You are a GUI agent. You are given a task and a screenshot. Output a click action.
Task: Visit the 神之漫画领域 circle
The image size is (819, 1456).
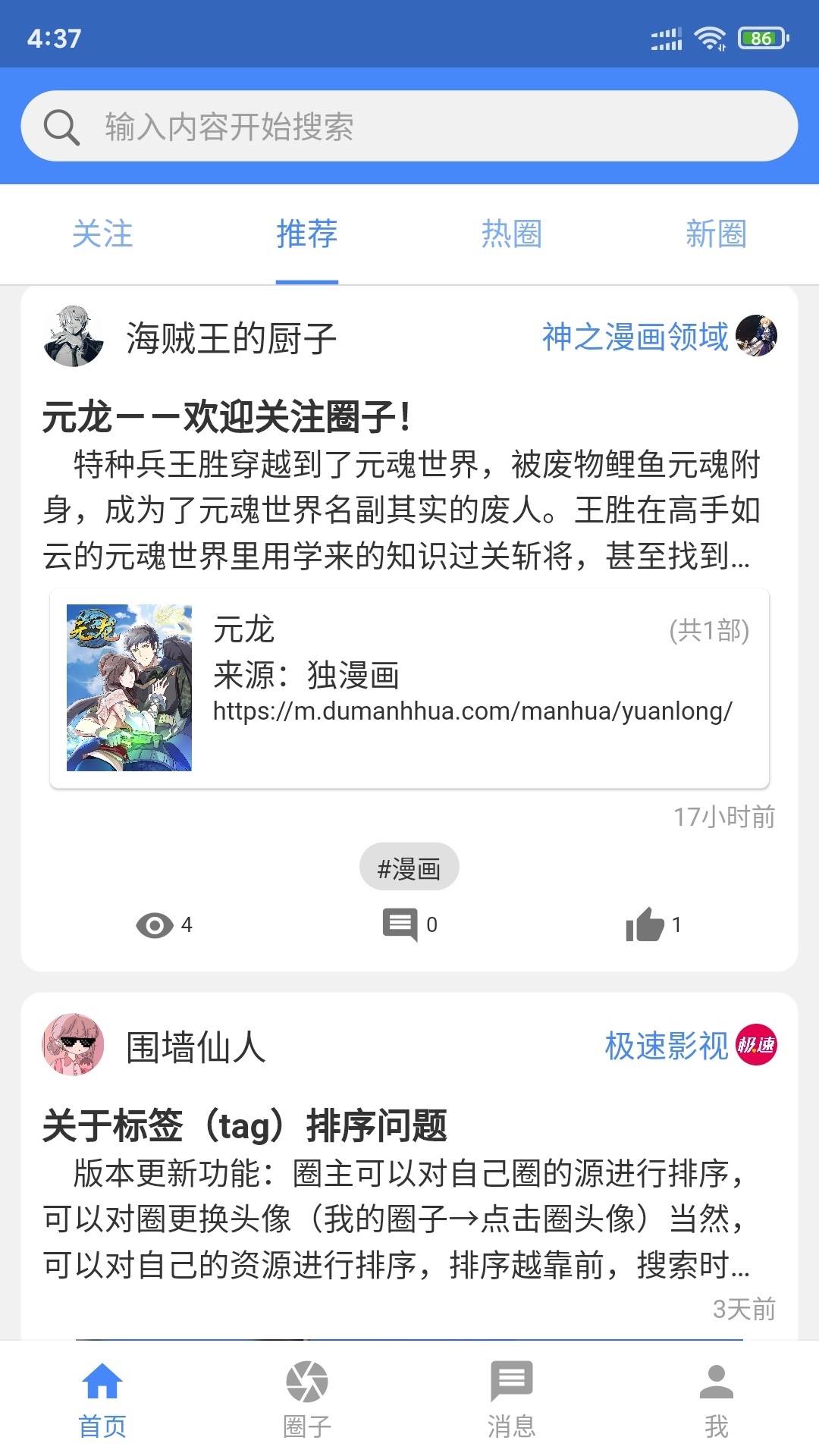coord(635,337)
